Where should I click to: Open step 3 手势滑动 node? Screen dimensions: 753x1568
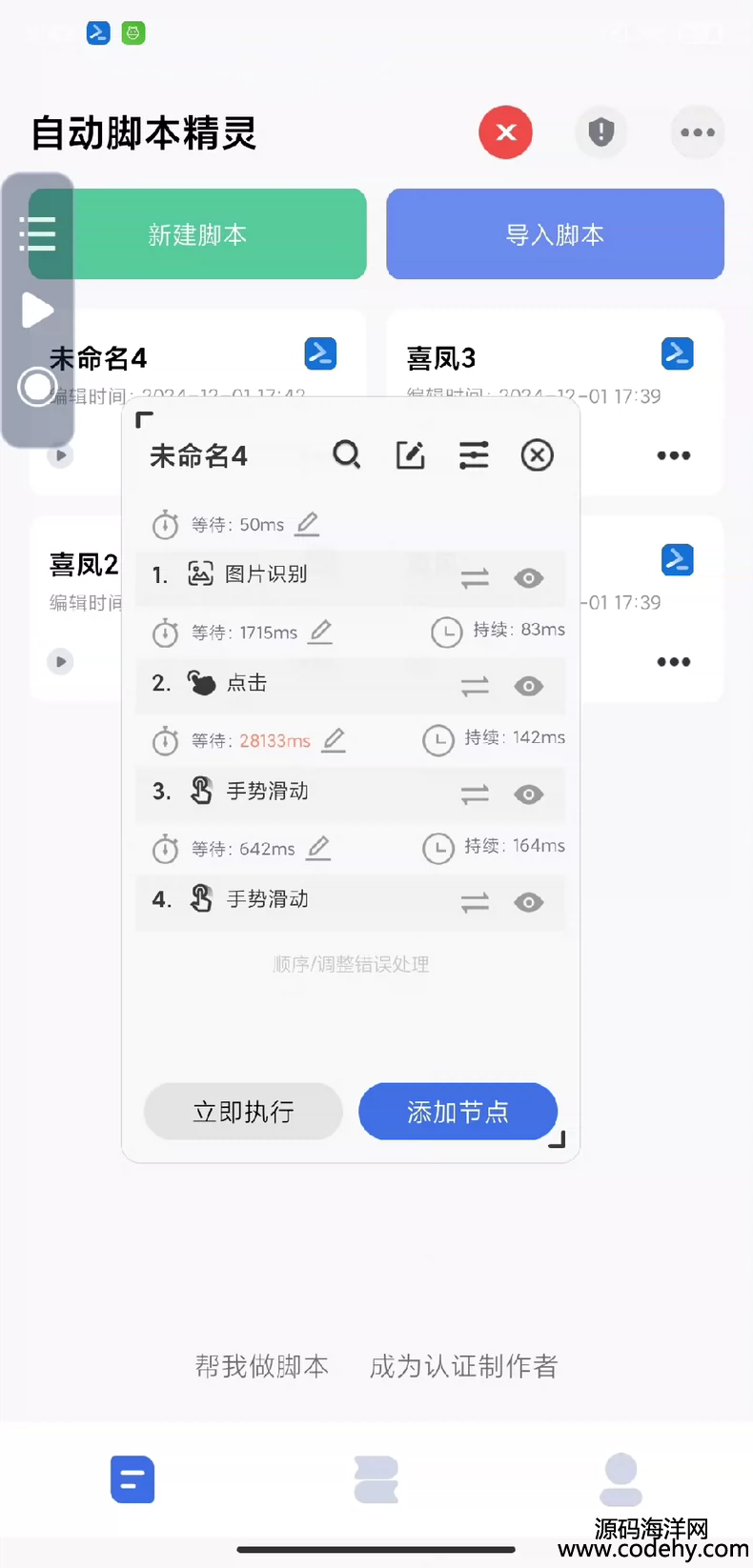click(267, 792)
